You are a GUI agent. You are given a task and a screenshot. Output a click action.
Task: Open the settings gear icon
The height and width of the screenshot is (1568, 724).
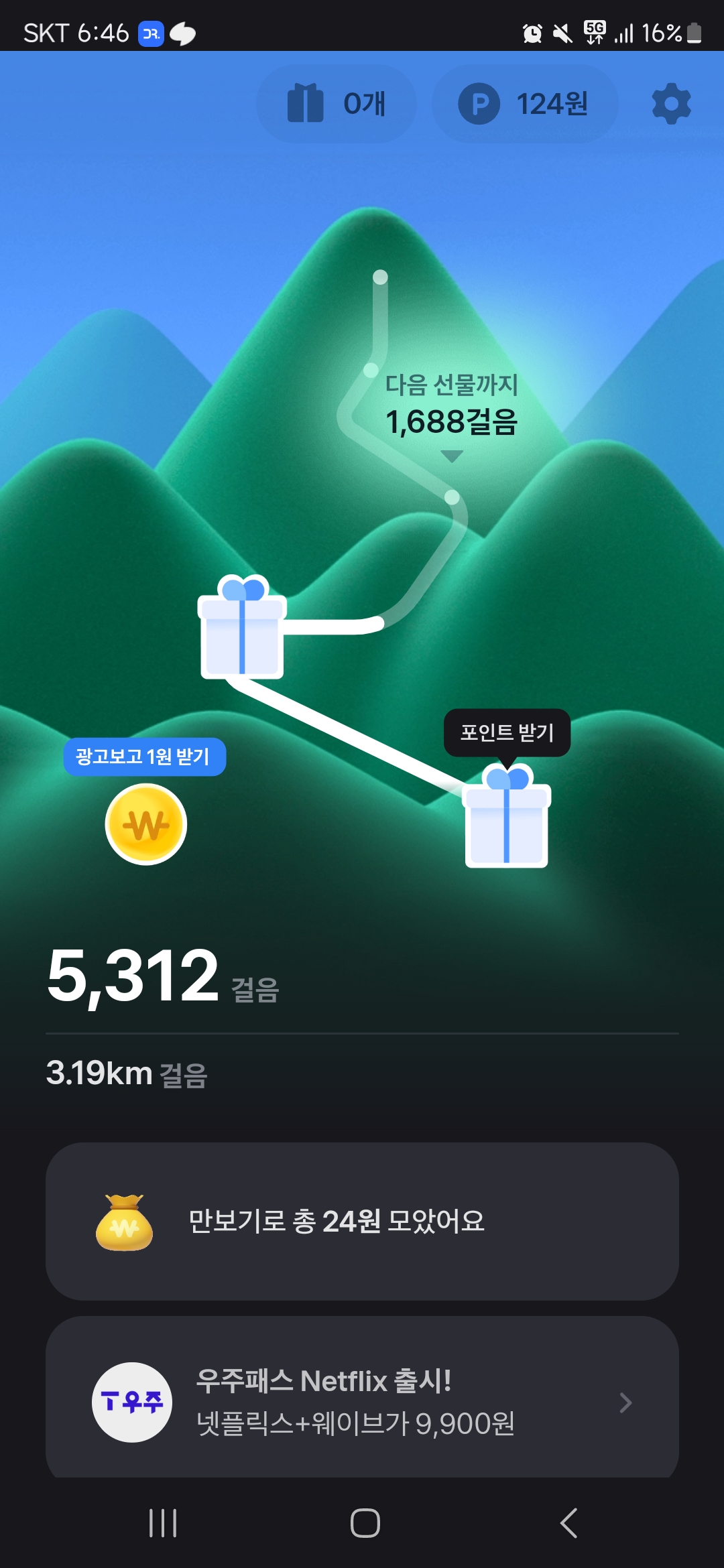click(671, 104)
